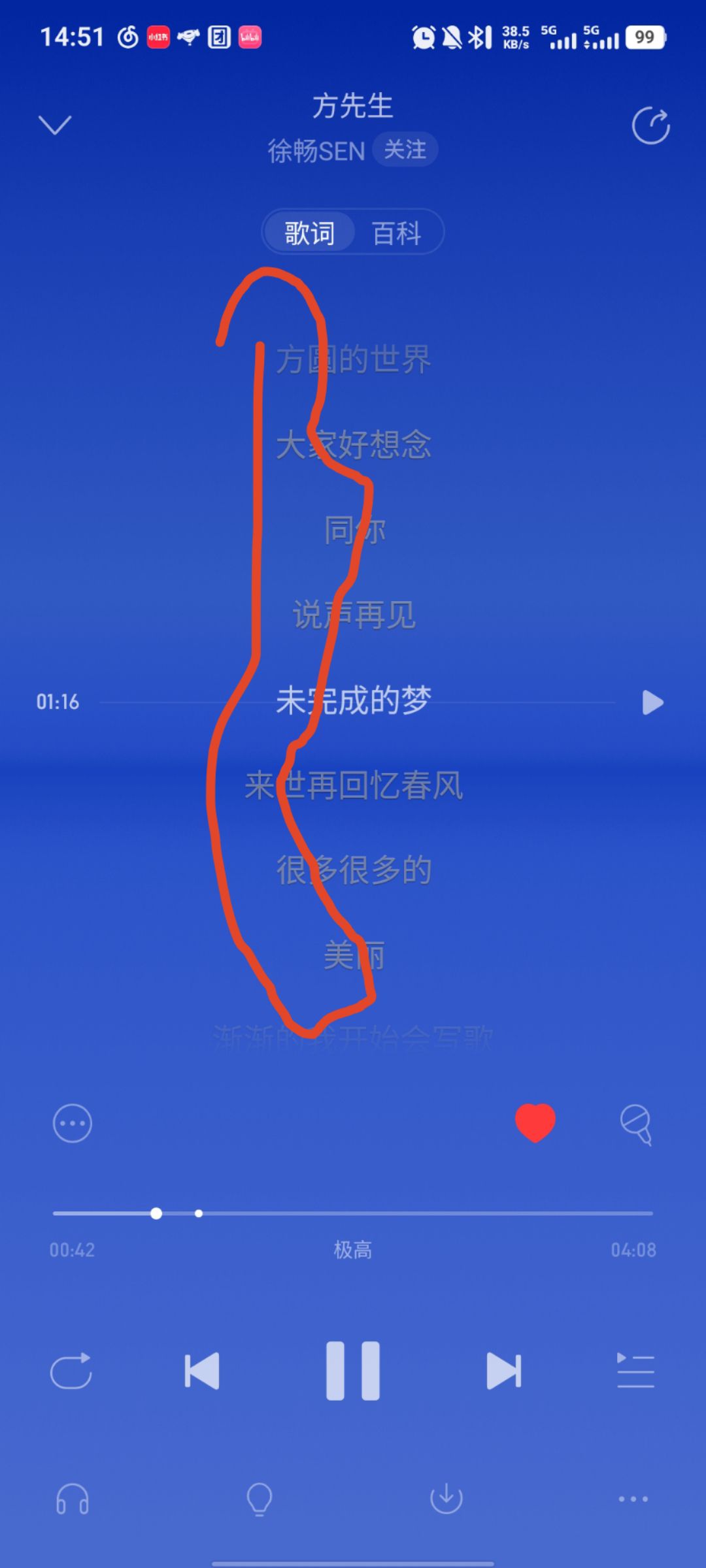Share the song 方先生
This screenshot has height=1568, width=706.
[x=650, y=125]
